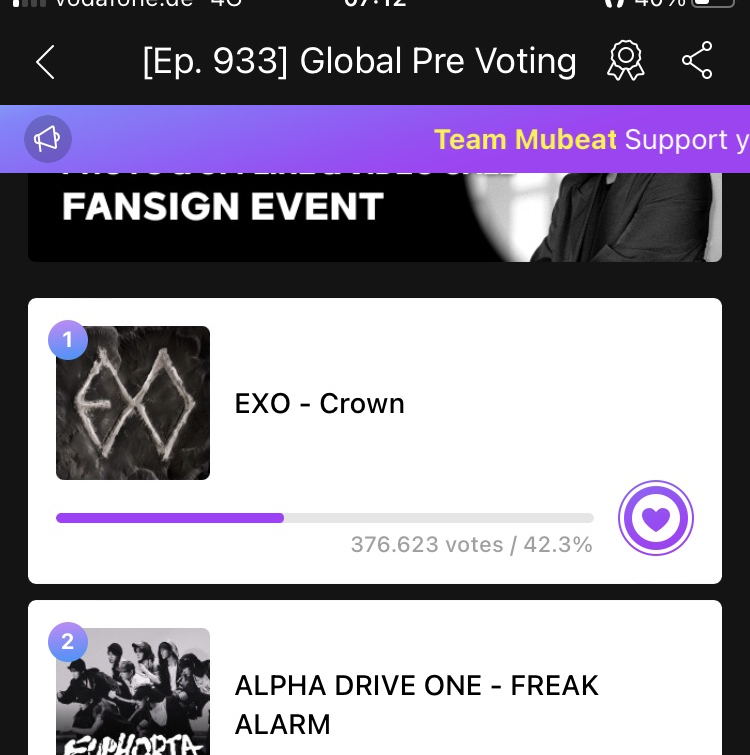This screenshot has width=750, height=755.
Task: Open the ALPHA DRIVE ONE - FREAK ALARM entry
Action: (x=416, y=702)
